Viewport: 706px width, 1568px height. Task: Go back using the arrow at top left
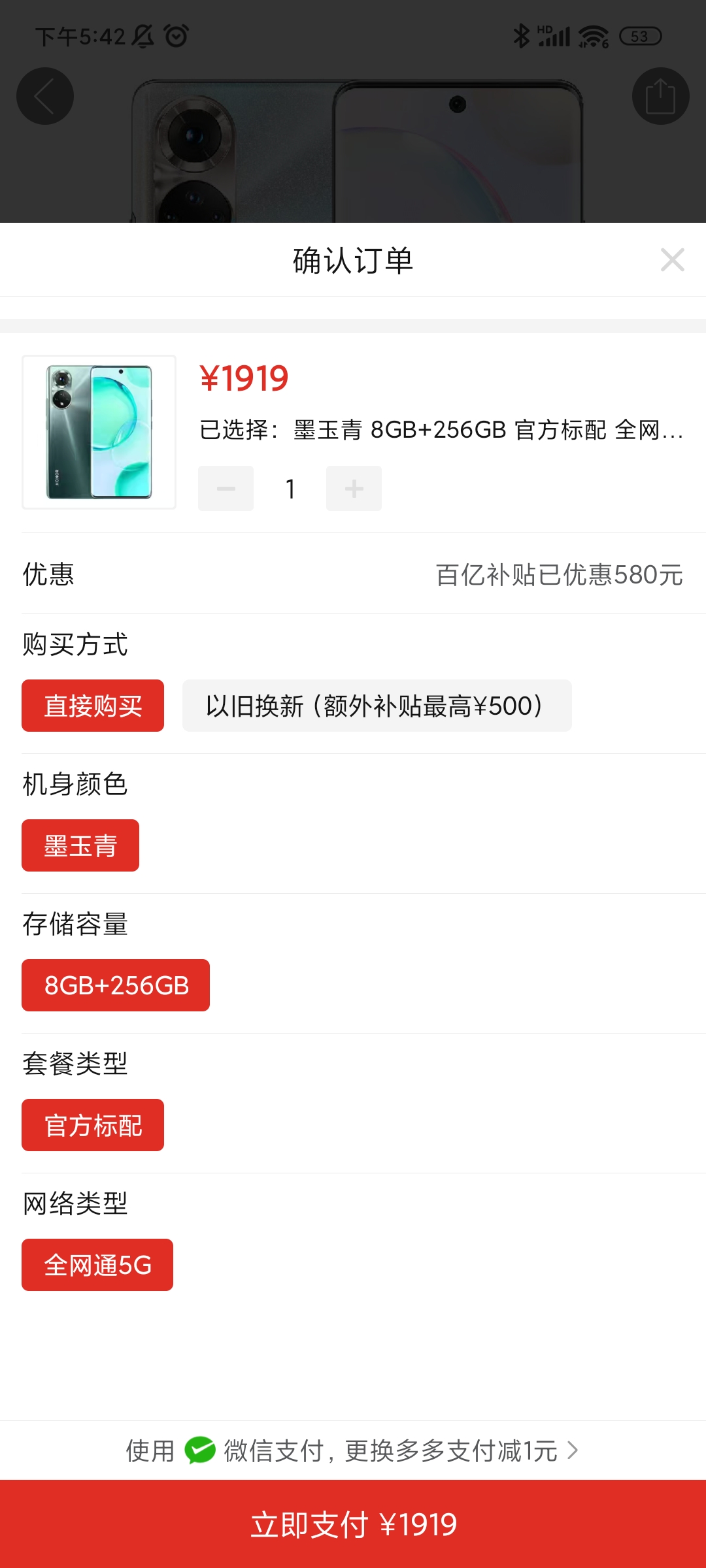(x=44, y=95)
